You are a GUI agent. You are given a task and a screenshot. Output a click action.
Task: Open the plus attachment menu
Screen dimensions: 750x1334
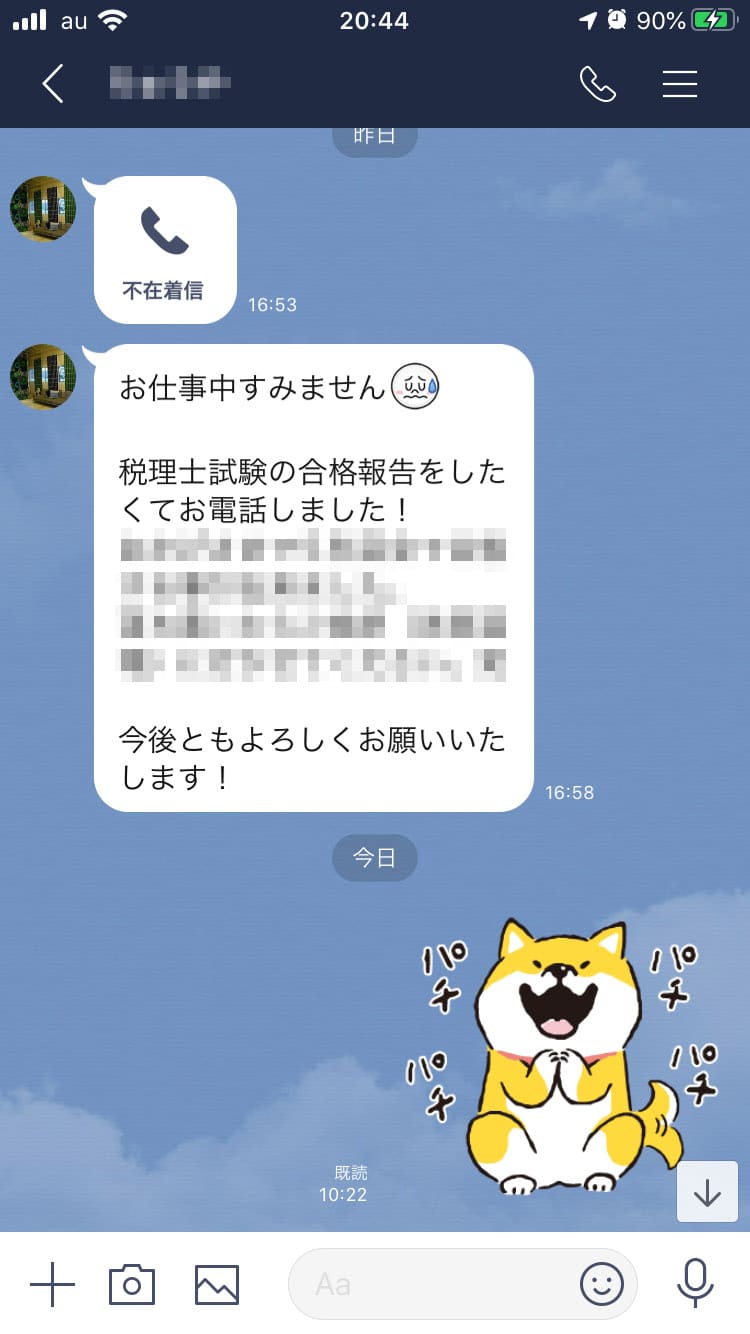click(x=52, y=1284)
